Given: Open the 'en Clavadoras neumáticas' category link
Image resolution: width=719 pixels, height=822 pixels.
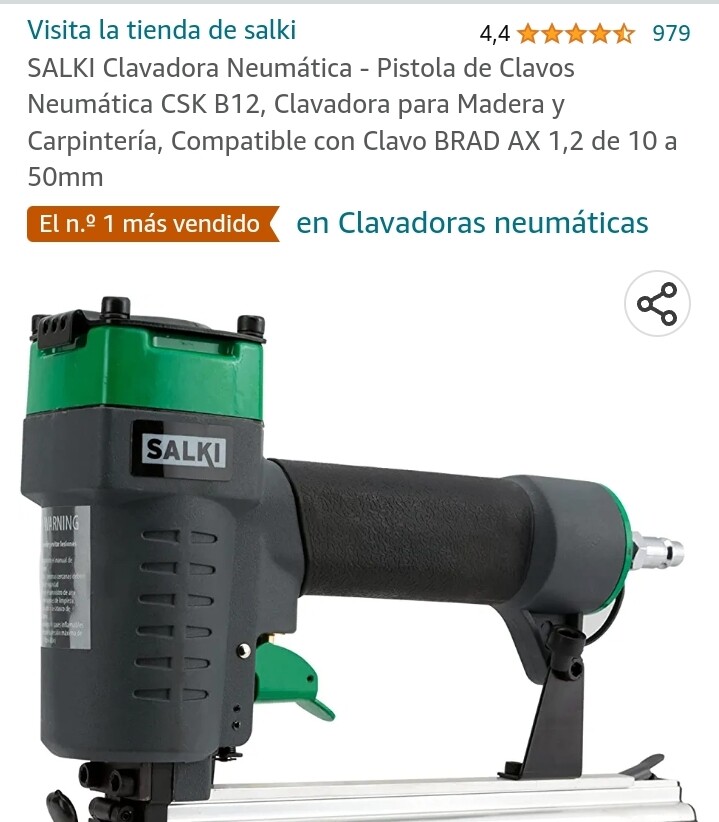Looking at the screenshot, I should (x=472, y=222).
